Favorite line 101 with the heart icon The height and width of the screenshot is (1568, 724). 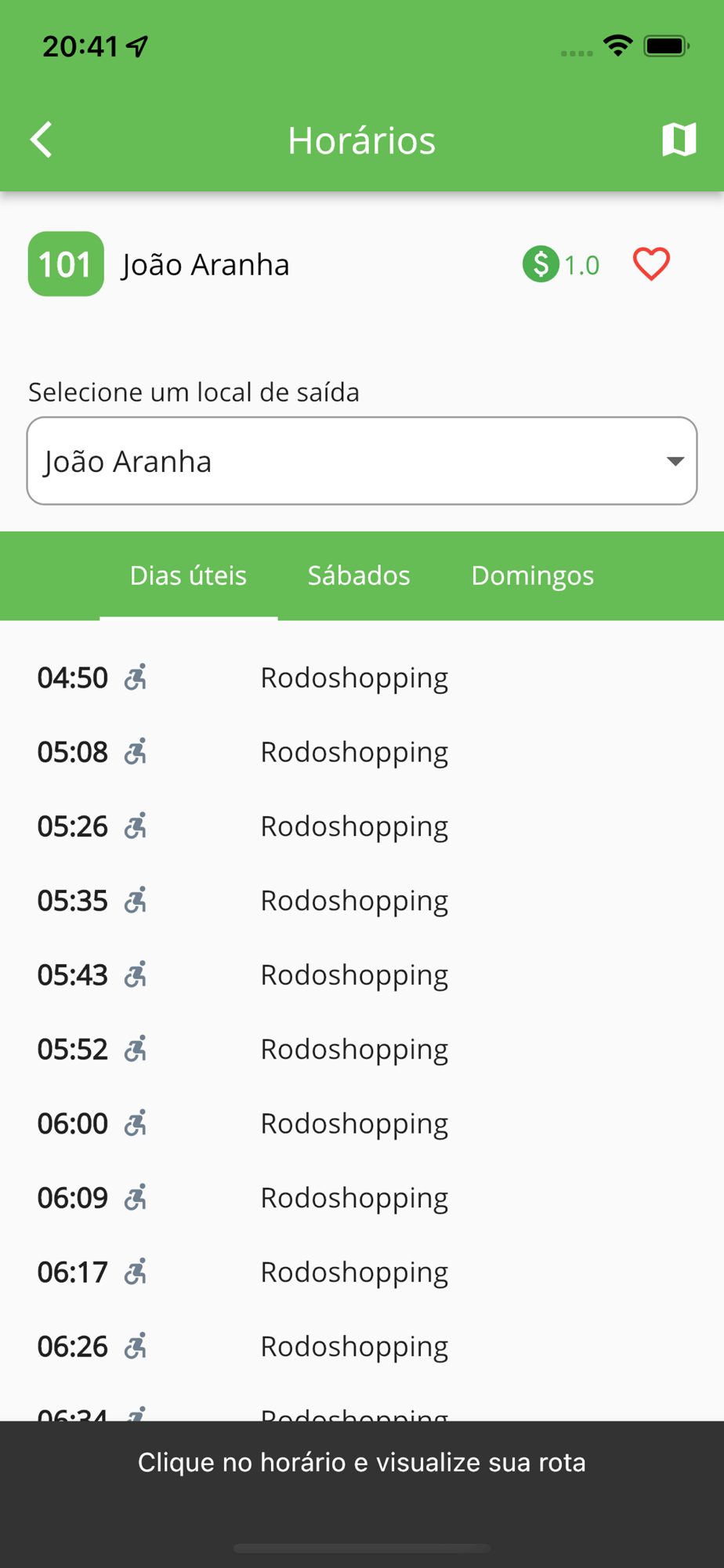pyautogui.click(x=651, y=264)
